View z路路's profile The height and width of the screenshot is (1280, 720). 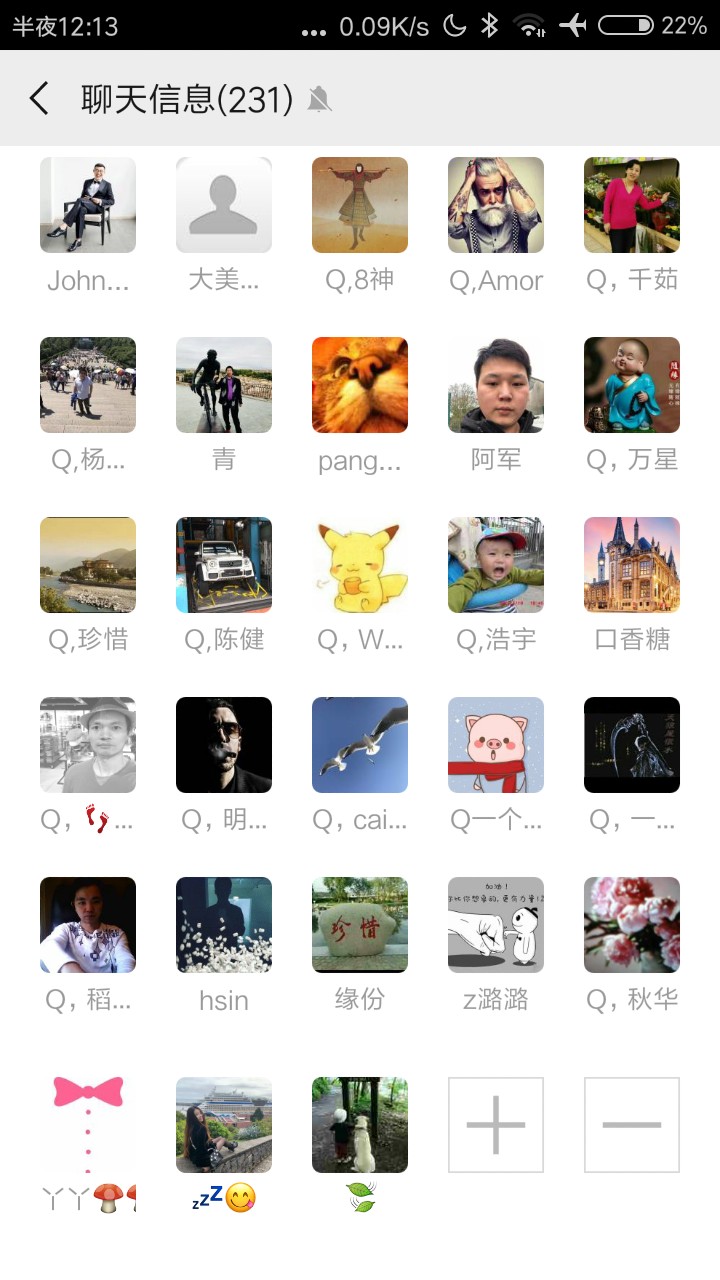click(496, 925)
